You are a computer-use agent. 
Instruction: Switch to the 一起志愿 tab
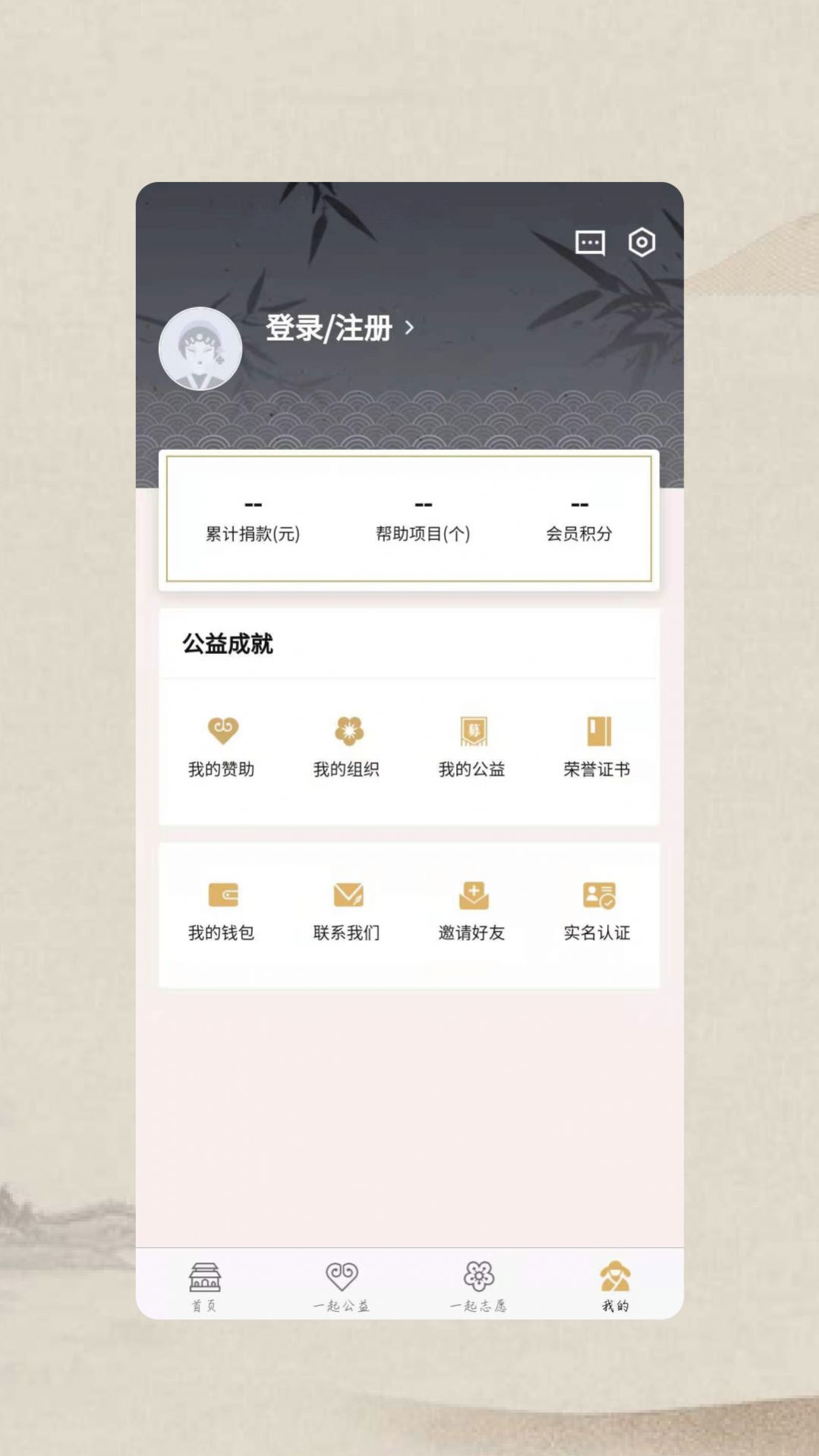[478, 1287]
